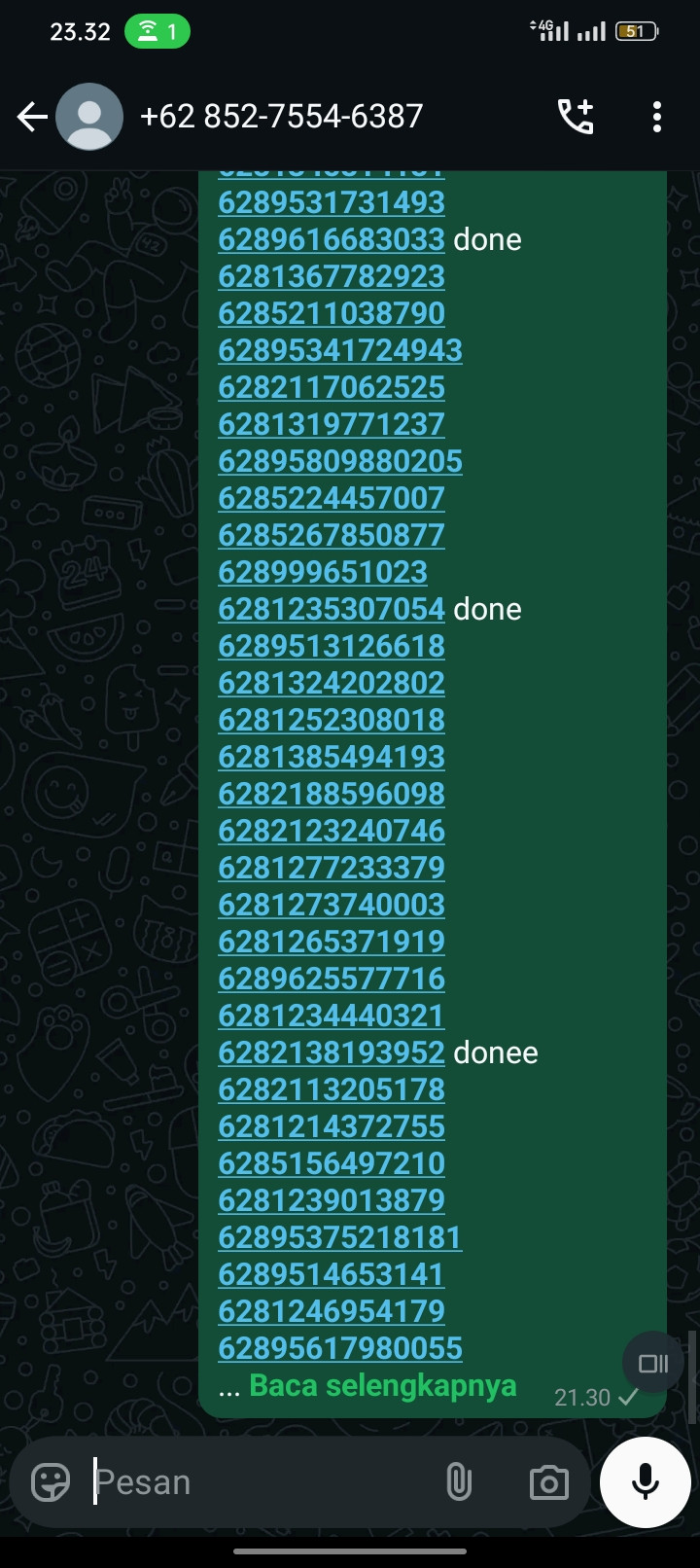Open the emoji and sticker picker
The height and width of the screenshot is (1568, 700).
(x=51, y=1482)
